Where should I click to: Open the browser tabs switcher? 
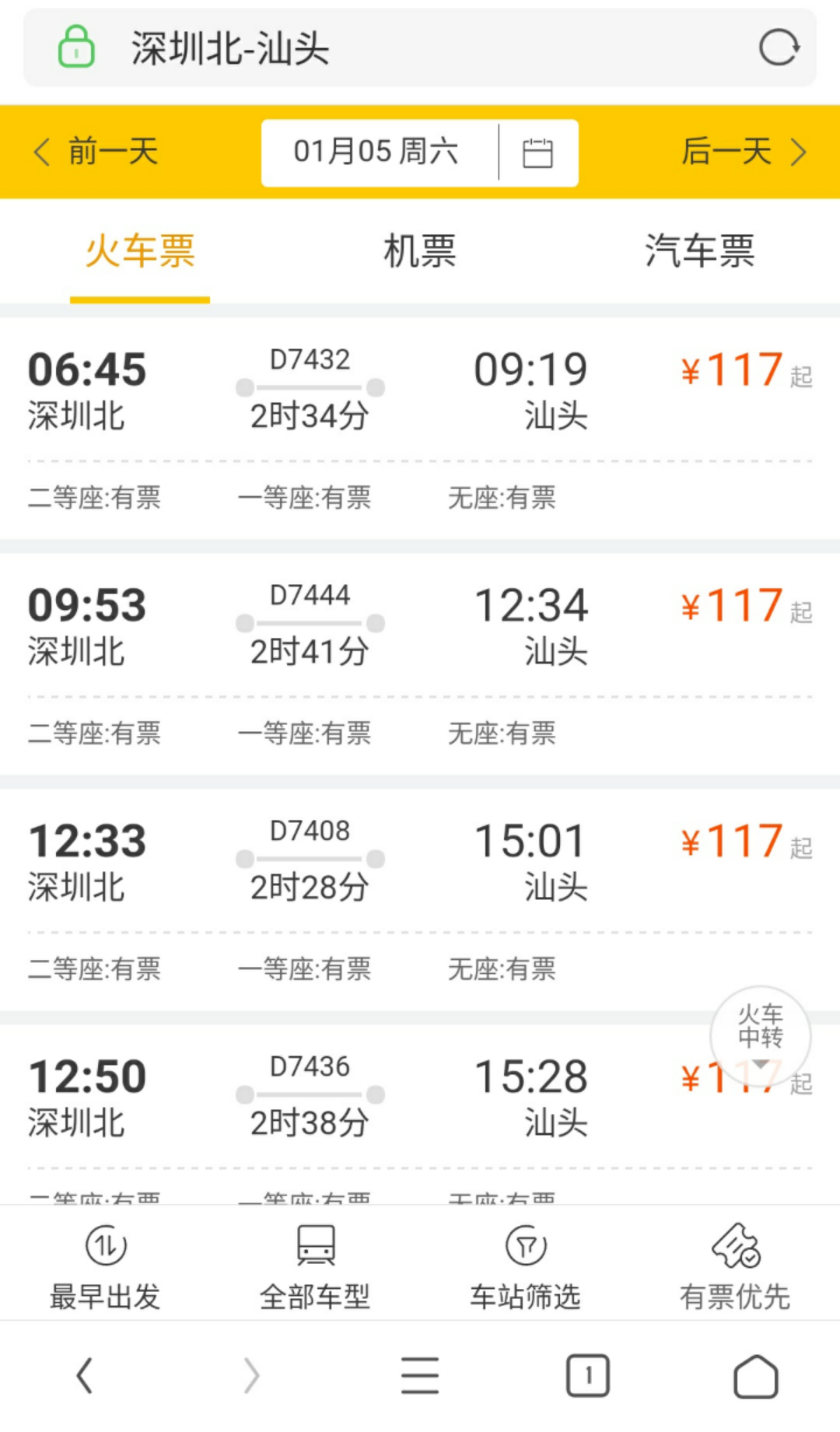[587, 1375]
